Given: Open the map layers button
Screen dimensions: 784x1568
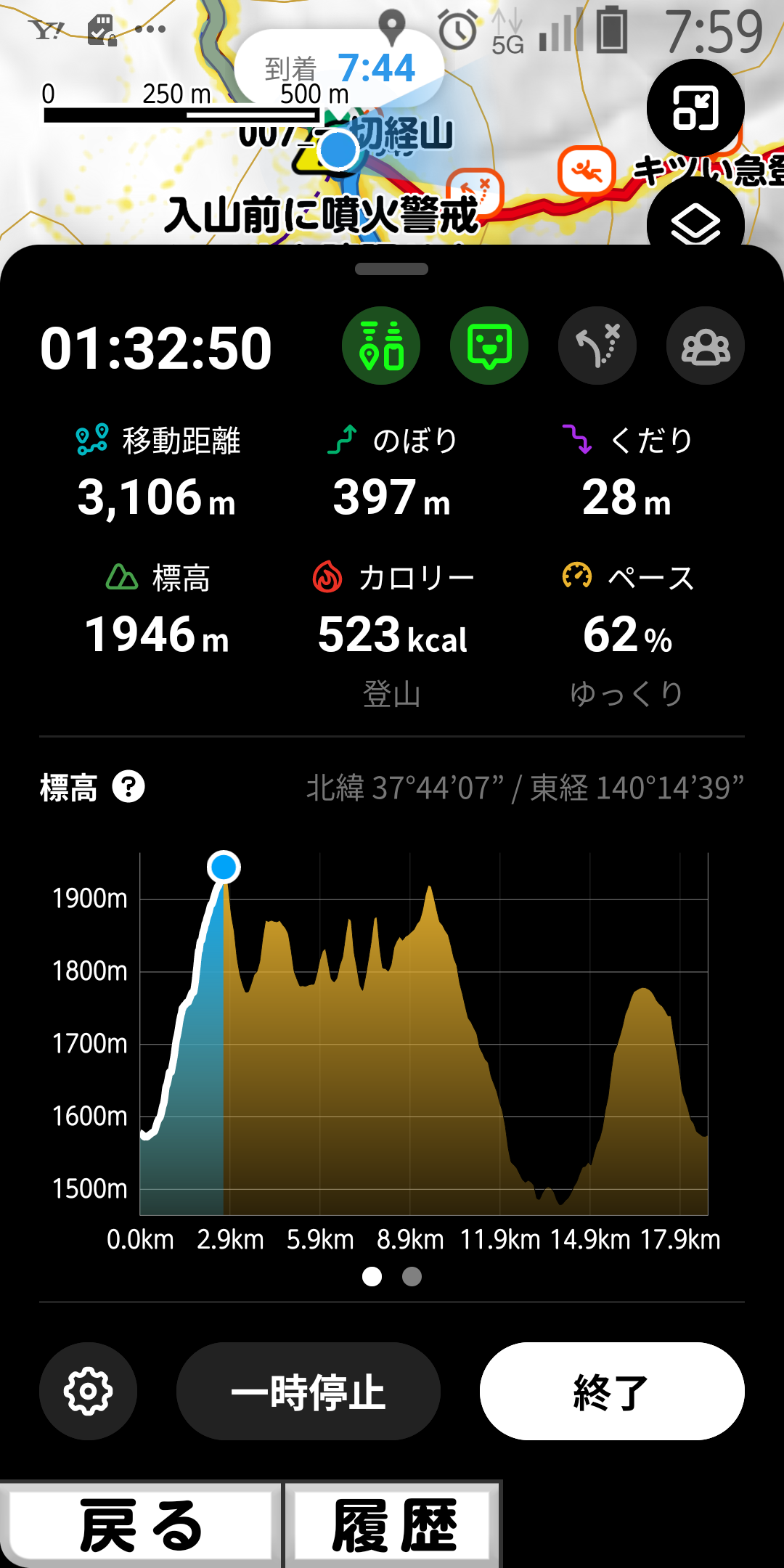Looking at the screenshot, I should tap(695, 221).
